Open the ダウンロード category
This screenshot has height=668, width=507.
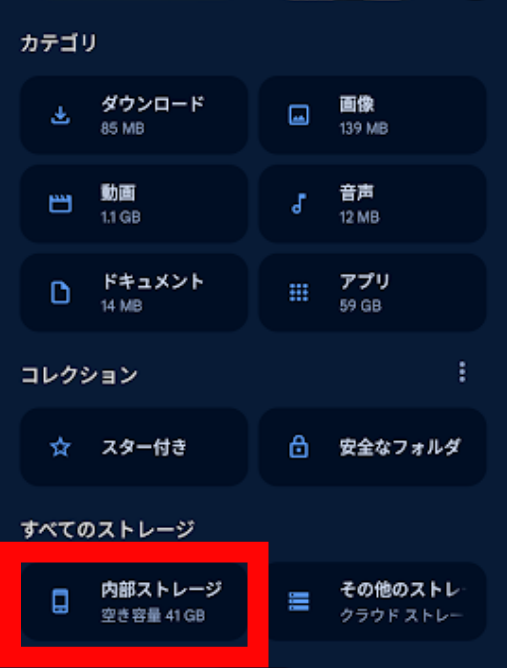(x=134, y=115)
